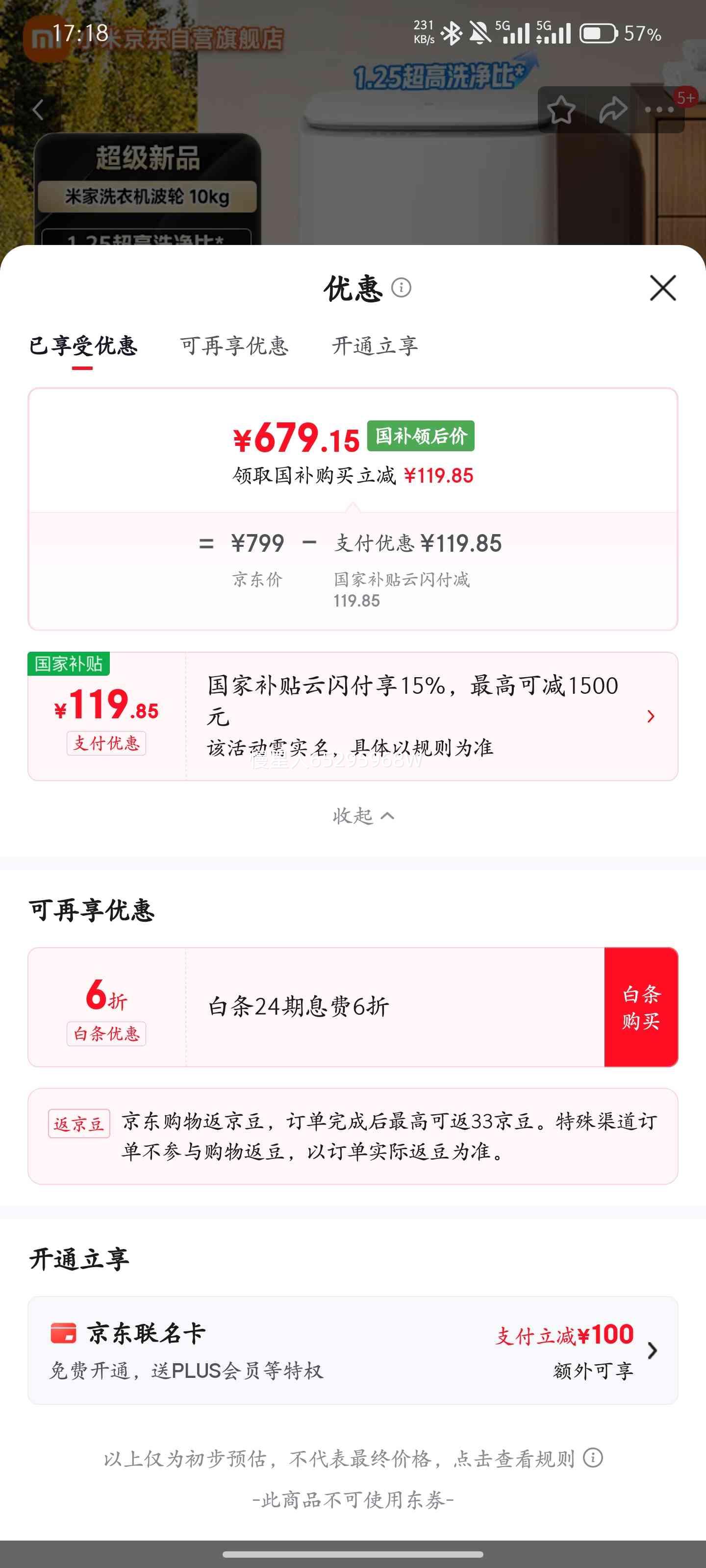Expand the 国家补贴云闪付 subsidy details chevron
The width and height of the screenshot is (706, 1568).
pyautogui.click(x=651, y=717)
